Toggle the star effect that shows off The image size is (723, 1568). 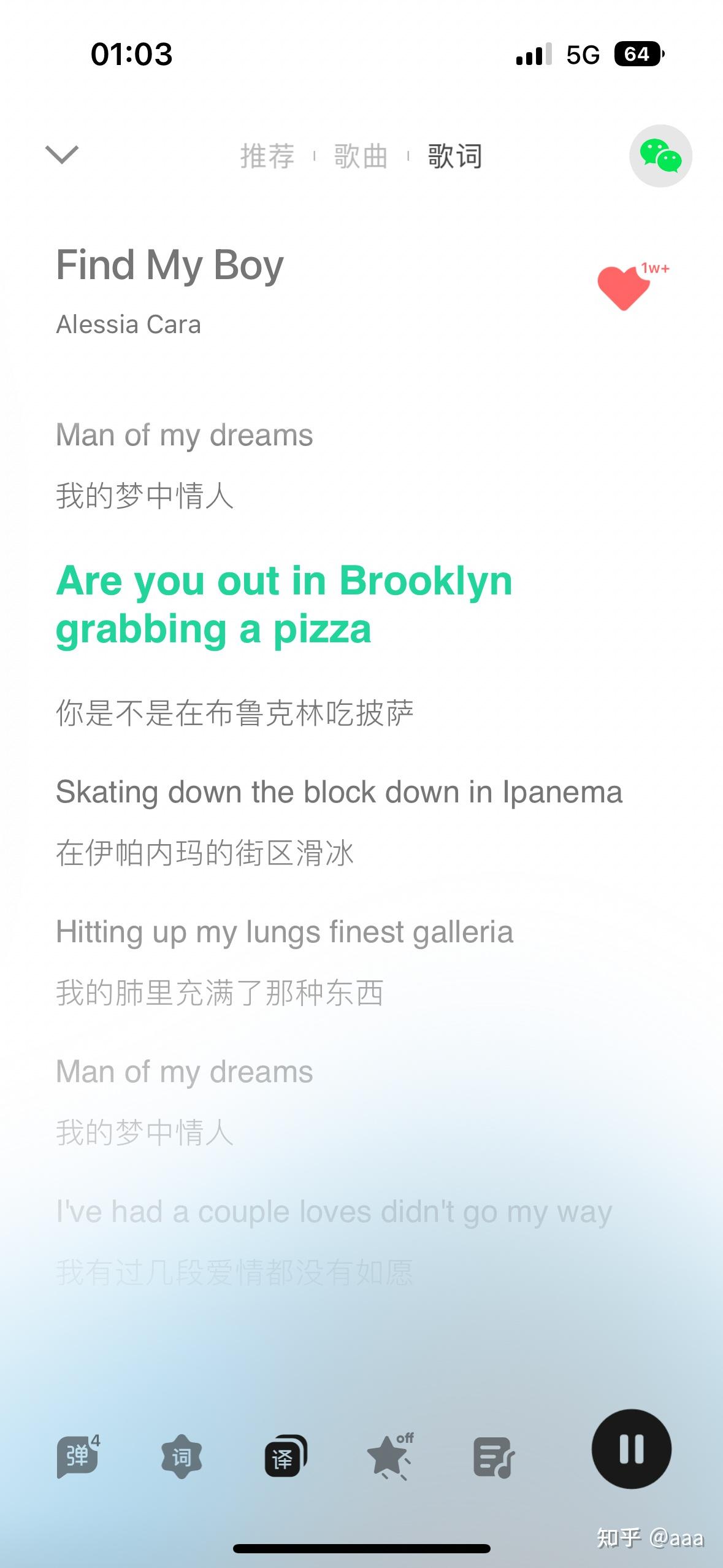tap(389, 1456)
